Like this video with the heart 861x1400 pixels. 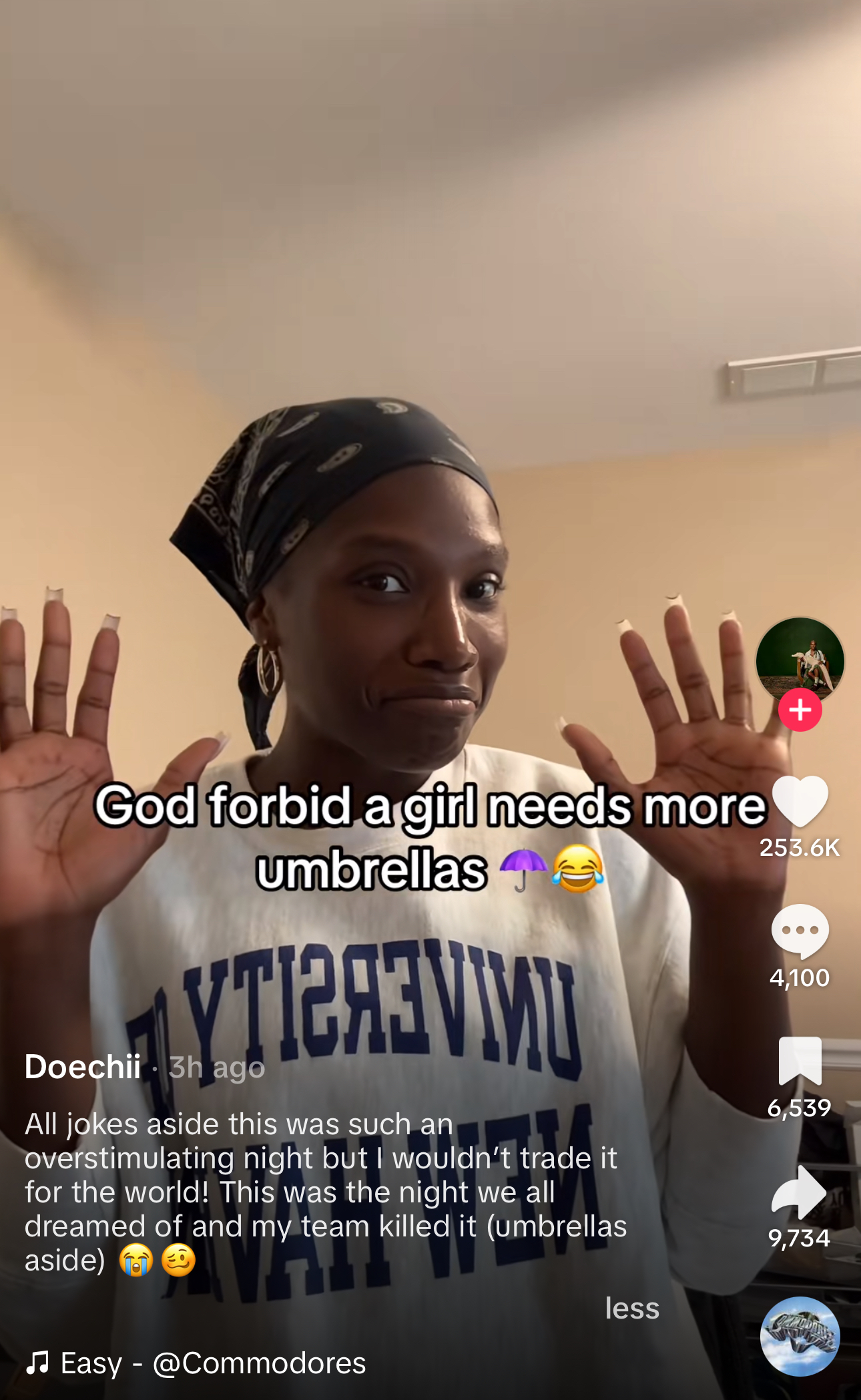[800, 802]
